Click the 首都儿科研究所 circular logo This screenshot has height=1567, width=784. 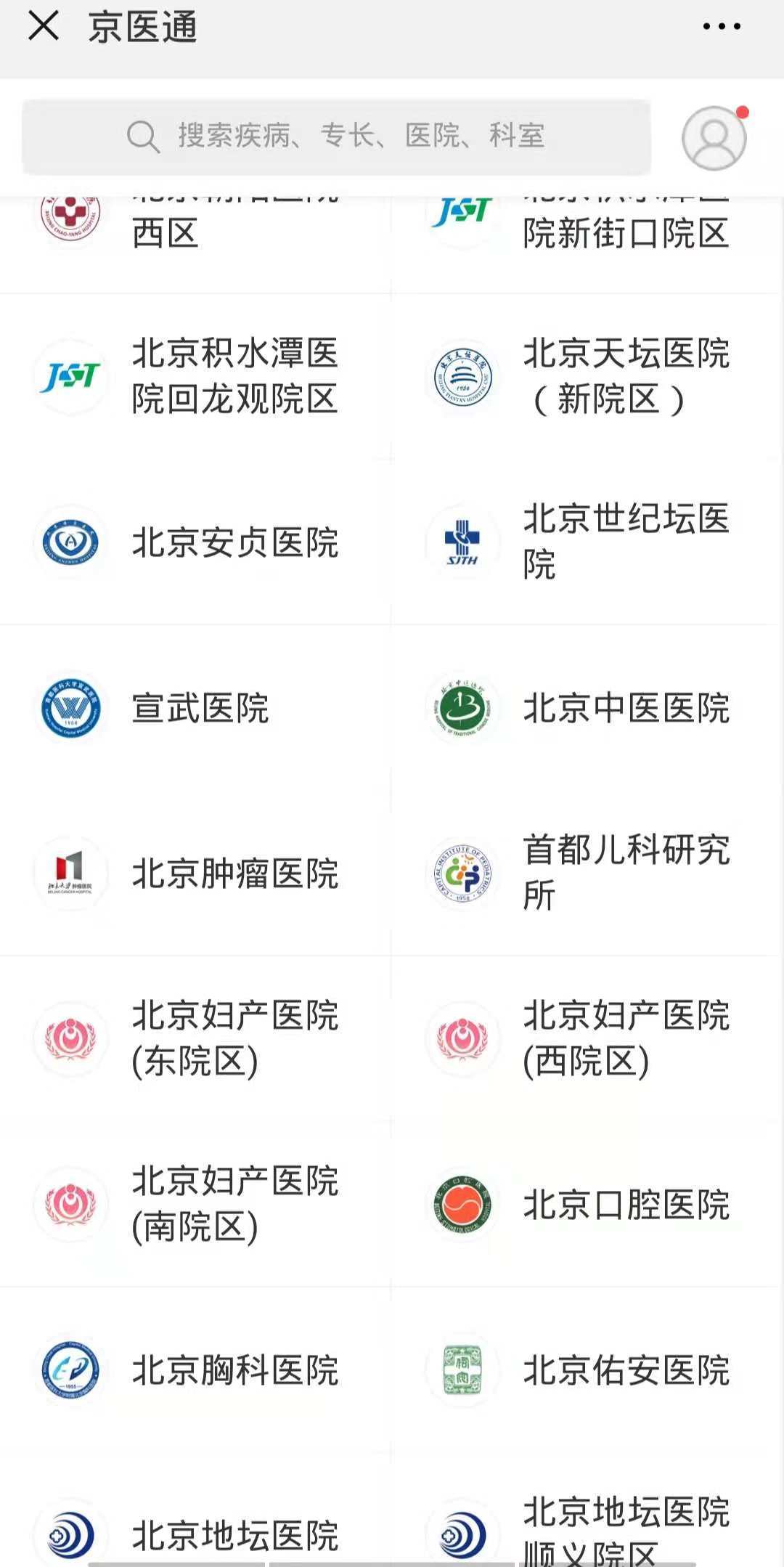pyautogui.click(x=461, y=874)
